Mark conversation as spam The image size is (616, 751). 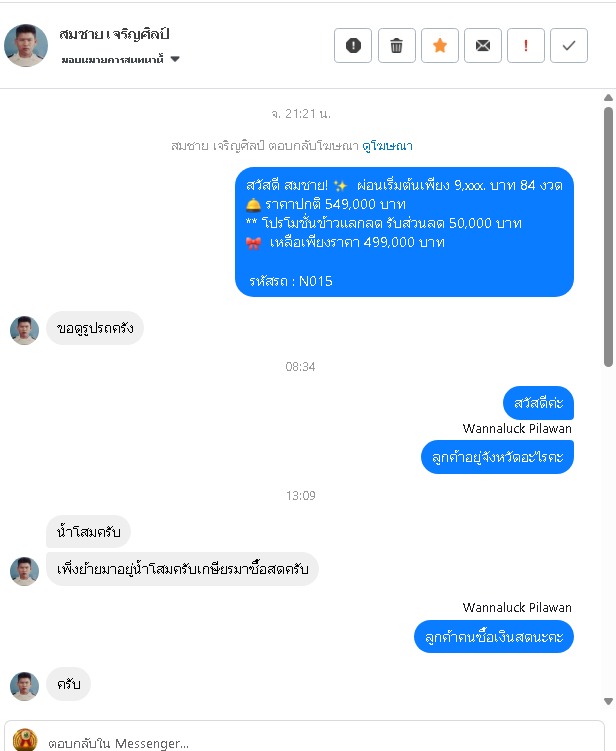(353, 45)
